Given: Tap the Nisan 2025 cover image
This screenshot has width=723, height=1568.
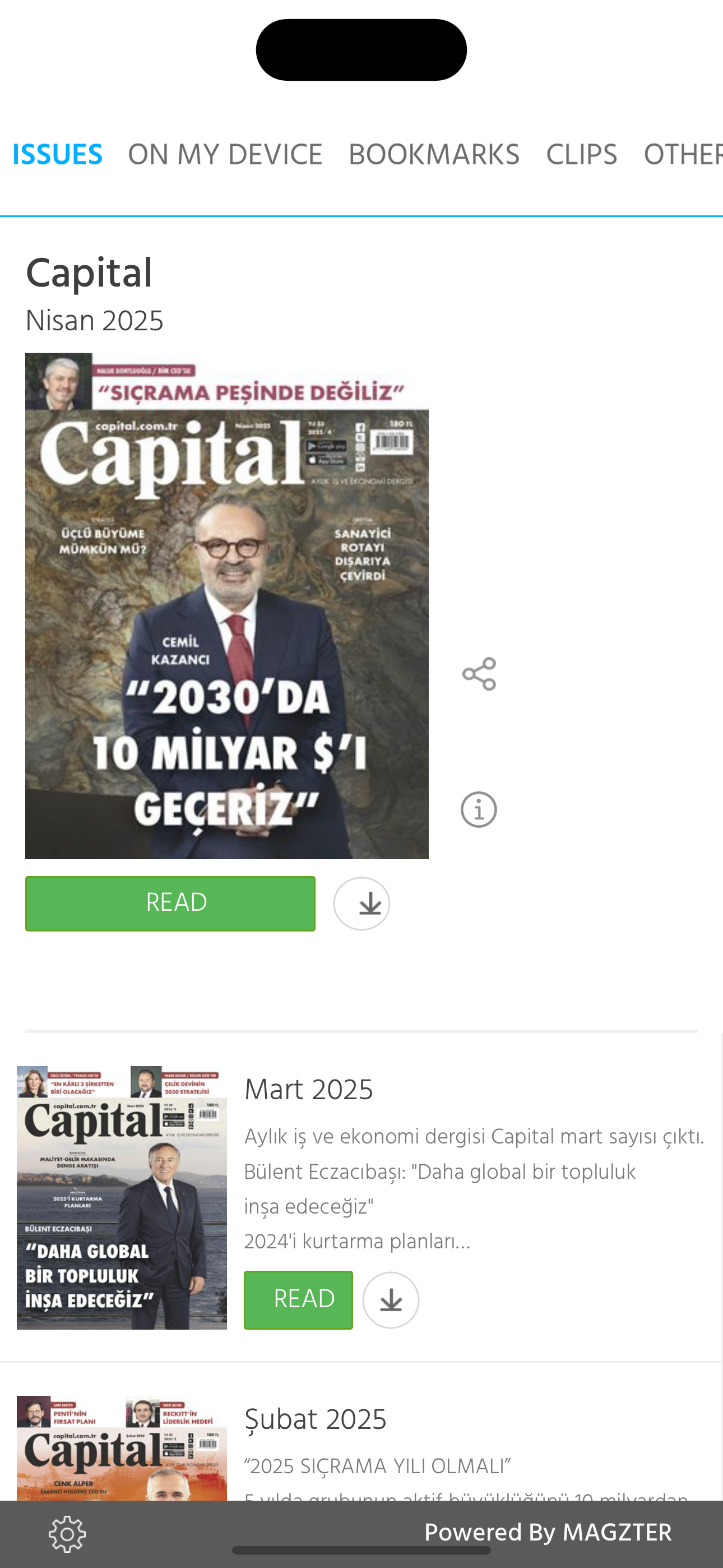Looking at the screenshot, I should [226, 605].
